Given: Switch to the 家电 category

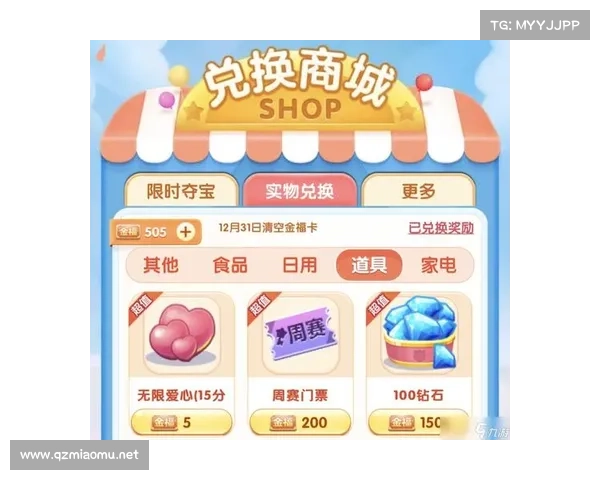Looking at the screenshot, I should (x=438, y=266).
